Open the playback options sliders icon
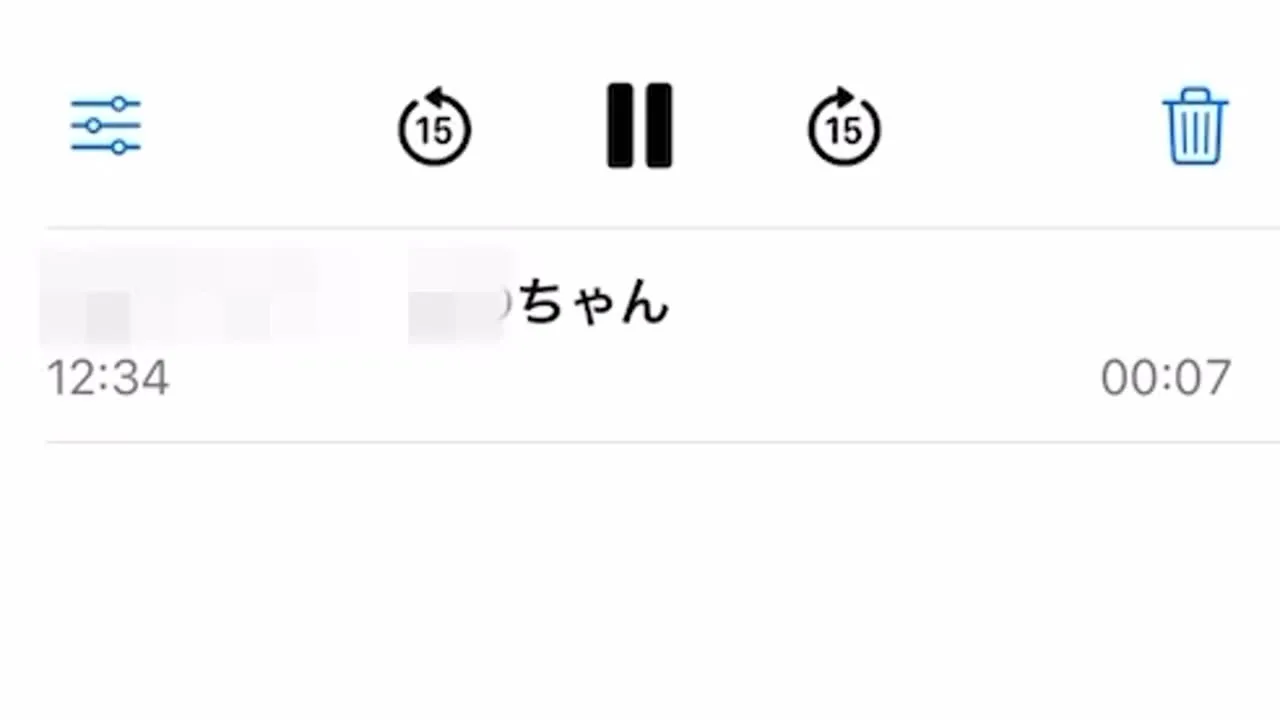Viewport: 1280px width, 720px height. coord(106,126)
